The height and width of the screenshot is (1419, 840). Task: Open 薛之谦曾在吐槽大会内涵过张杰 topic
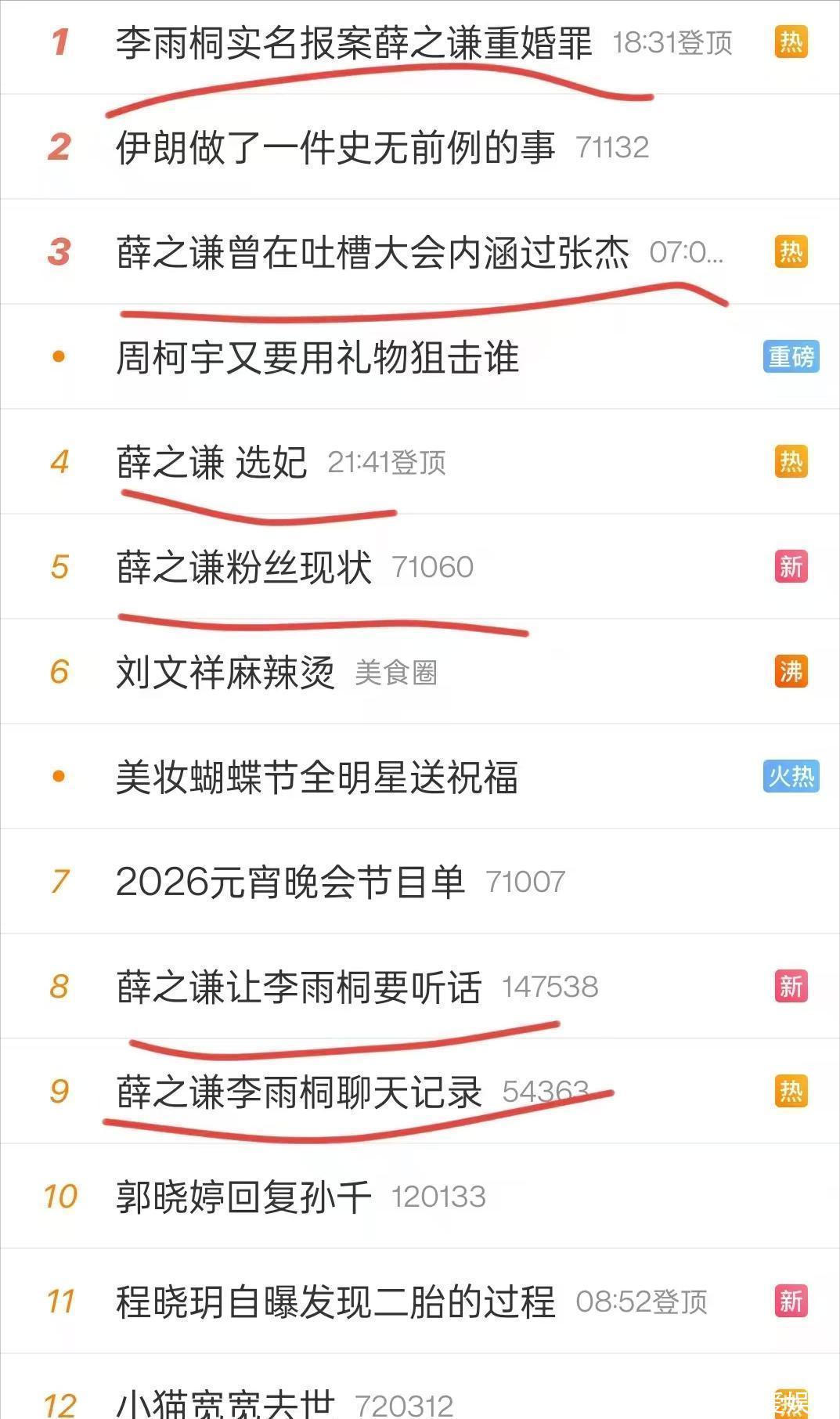click(373, 252)
